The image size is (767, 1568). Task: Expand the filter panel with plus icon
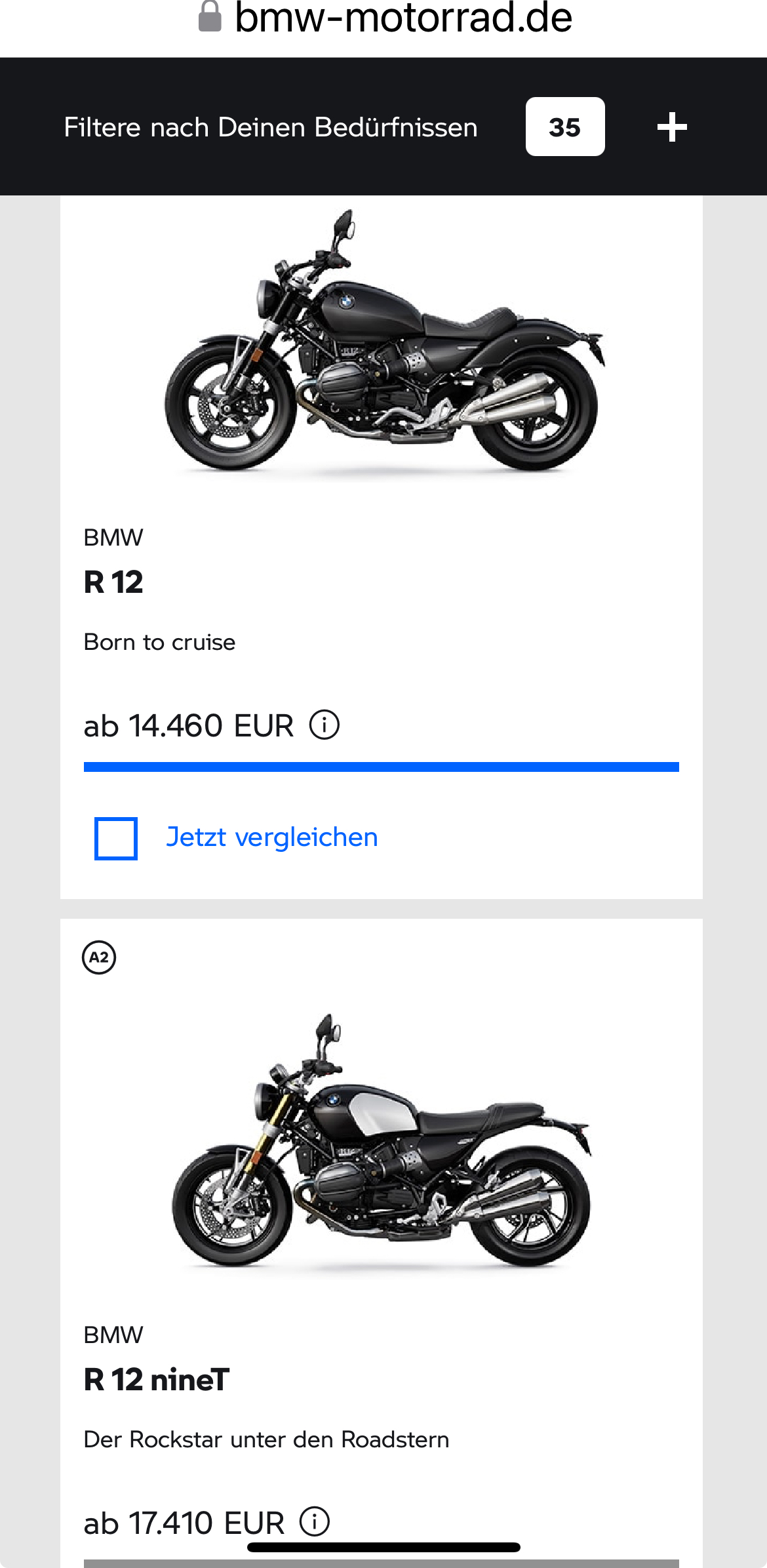click(x=672, y=127)
